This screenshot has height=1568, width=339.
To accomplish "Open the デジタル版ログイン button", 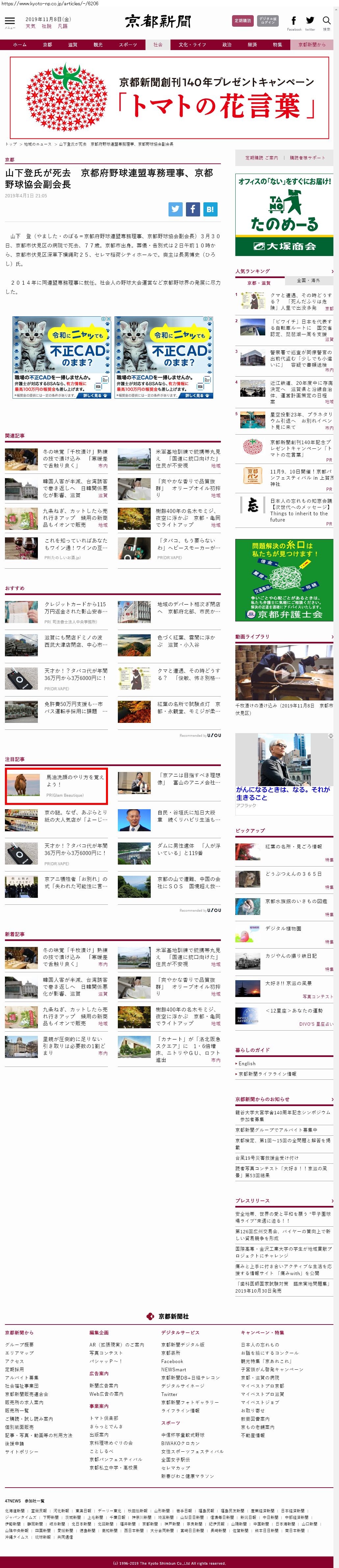I will coord(267,21).
